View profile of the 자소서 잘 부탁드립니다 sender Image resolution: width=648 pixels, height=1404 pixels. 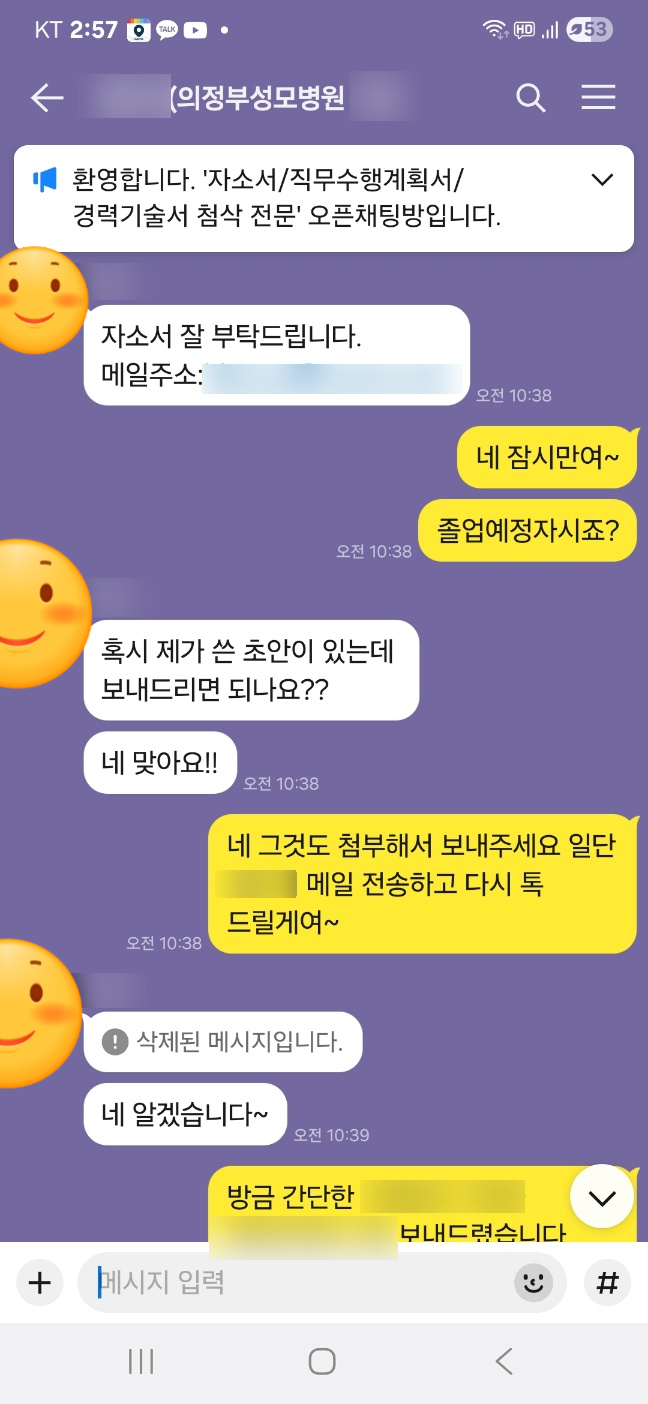point(40,300)
